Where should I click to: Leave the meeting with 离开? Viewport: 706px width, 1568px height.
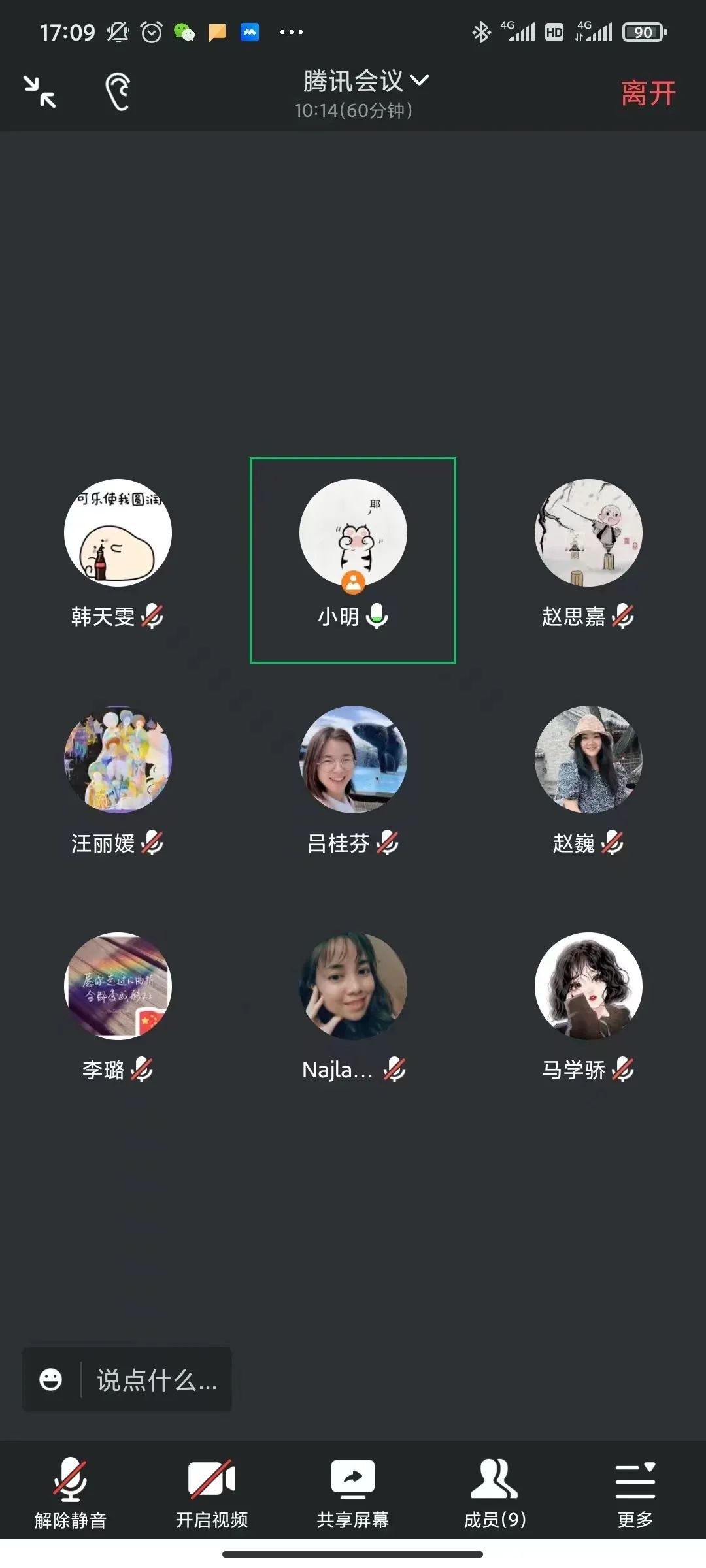tap(647, 93)
